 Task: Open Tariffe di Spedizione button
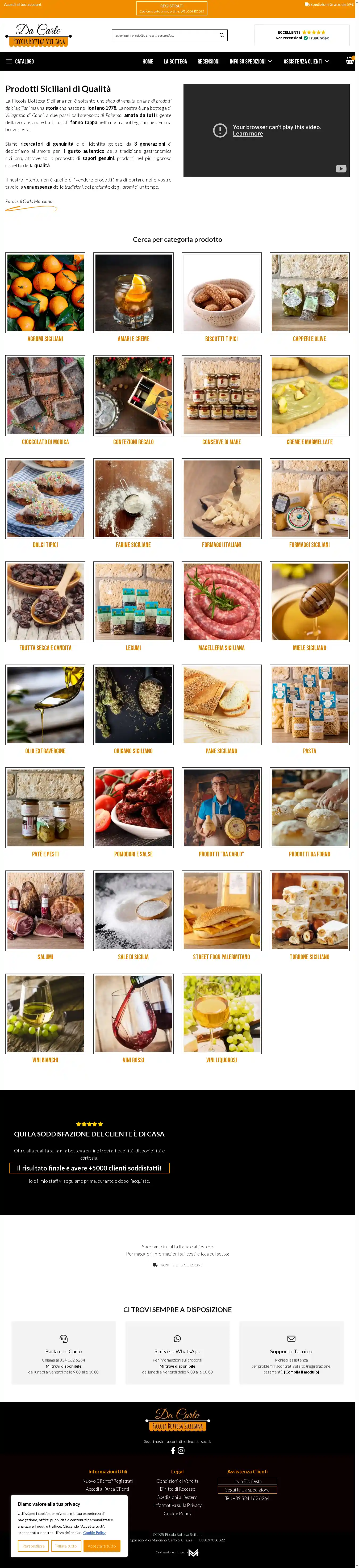pyautogui.click(x=177, y=1265)
